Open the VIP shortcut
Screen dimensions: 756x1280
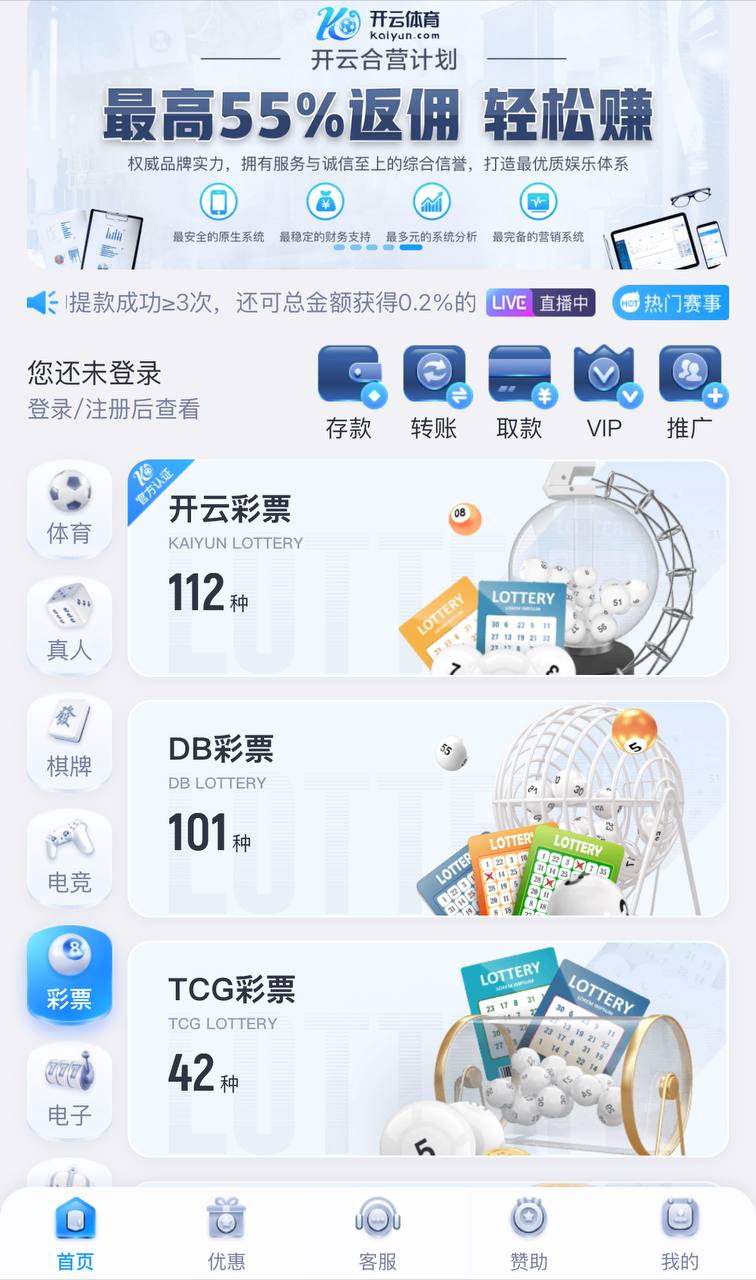(x=604, y=392)
